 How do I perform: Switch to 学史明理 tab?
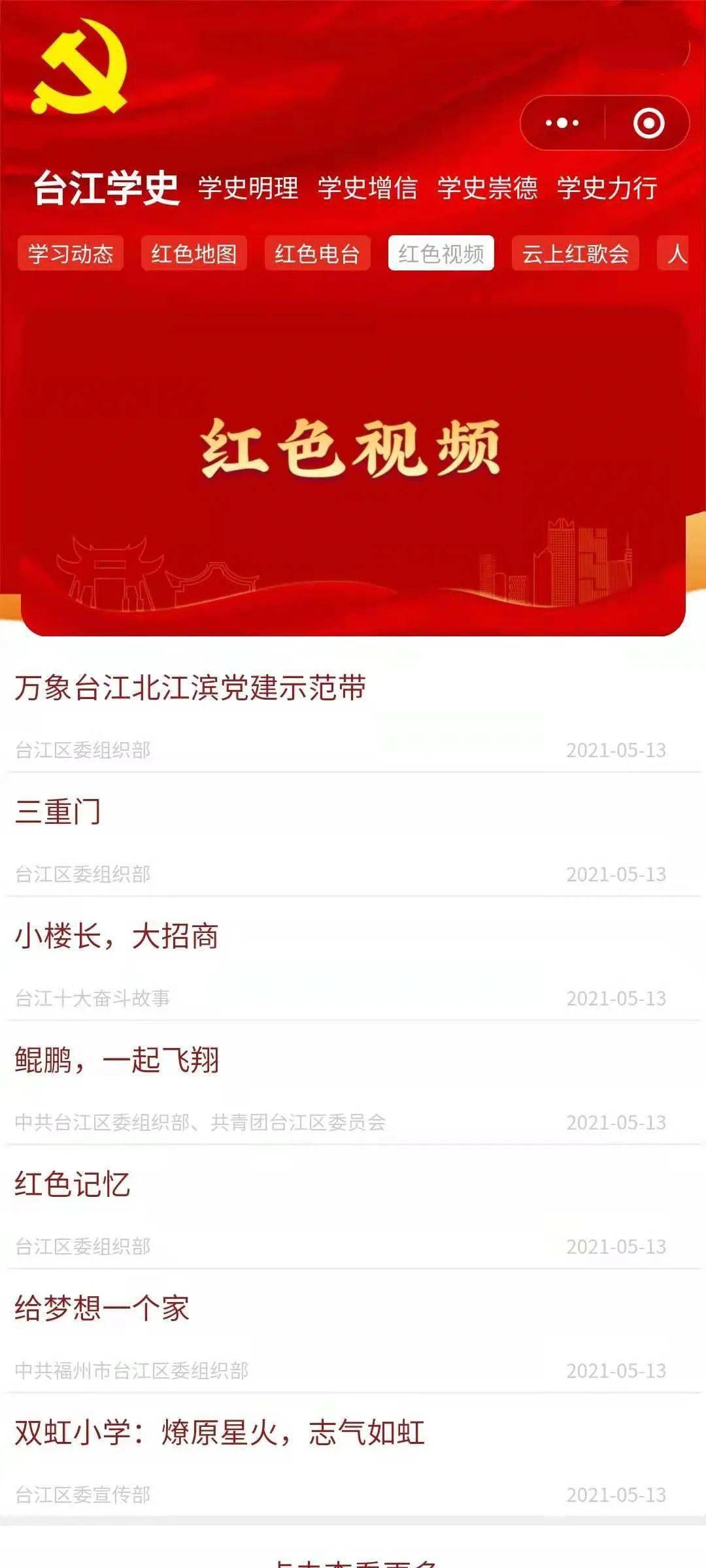[x=248, y=188]
